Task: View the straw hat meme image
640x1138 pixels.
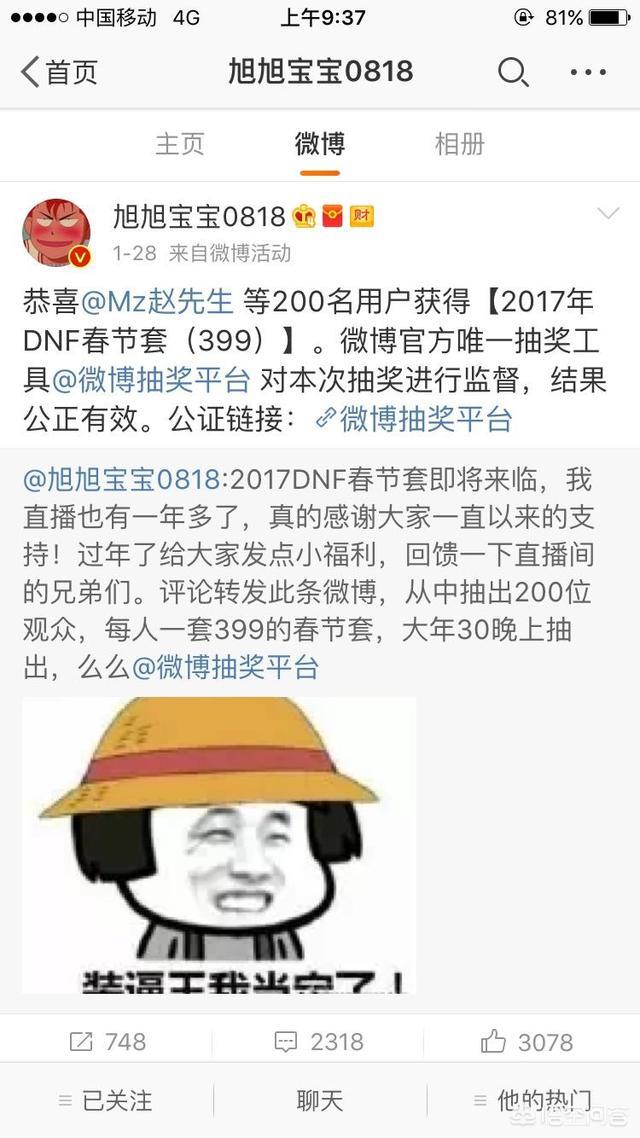Action: click(218, 845)
